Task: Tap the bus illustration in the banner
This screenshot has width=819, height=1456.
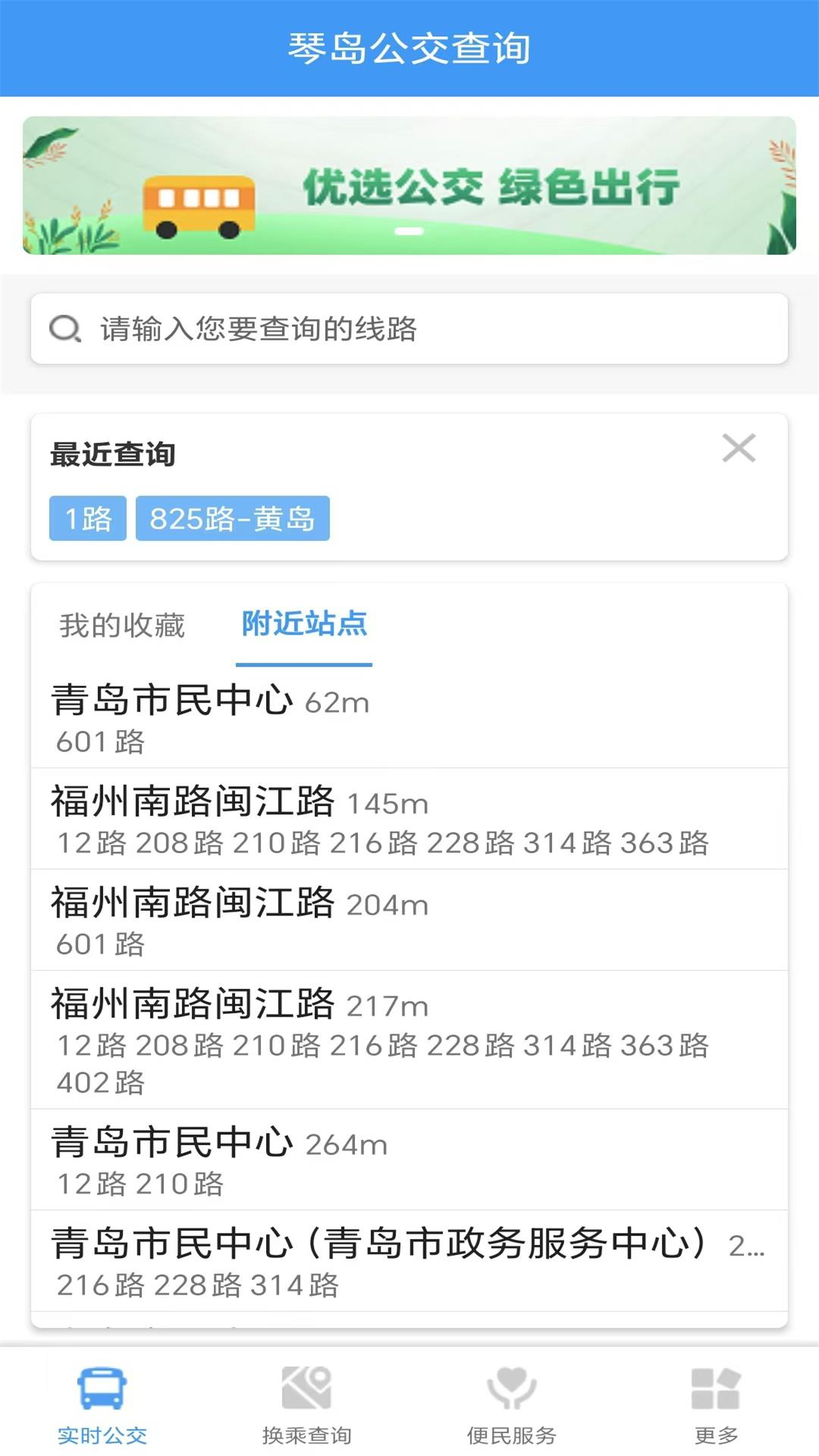Action: click(196, 203)
